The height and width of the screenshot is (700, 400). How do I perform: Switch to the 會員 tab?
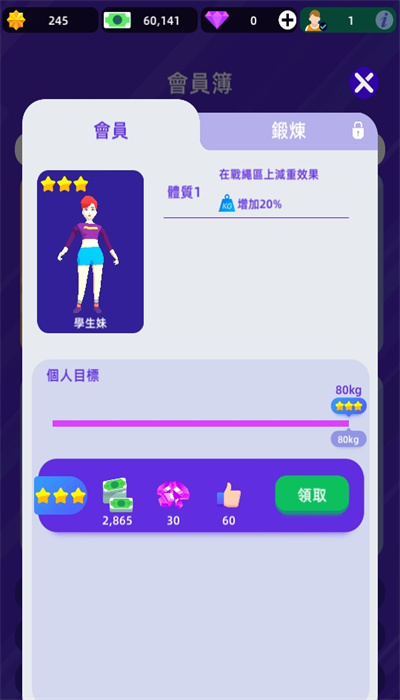(111, 130)
